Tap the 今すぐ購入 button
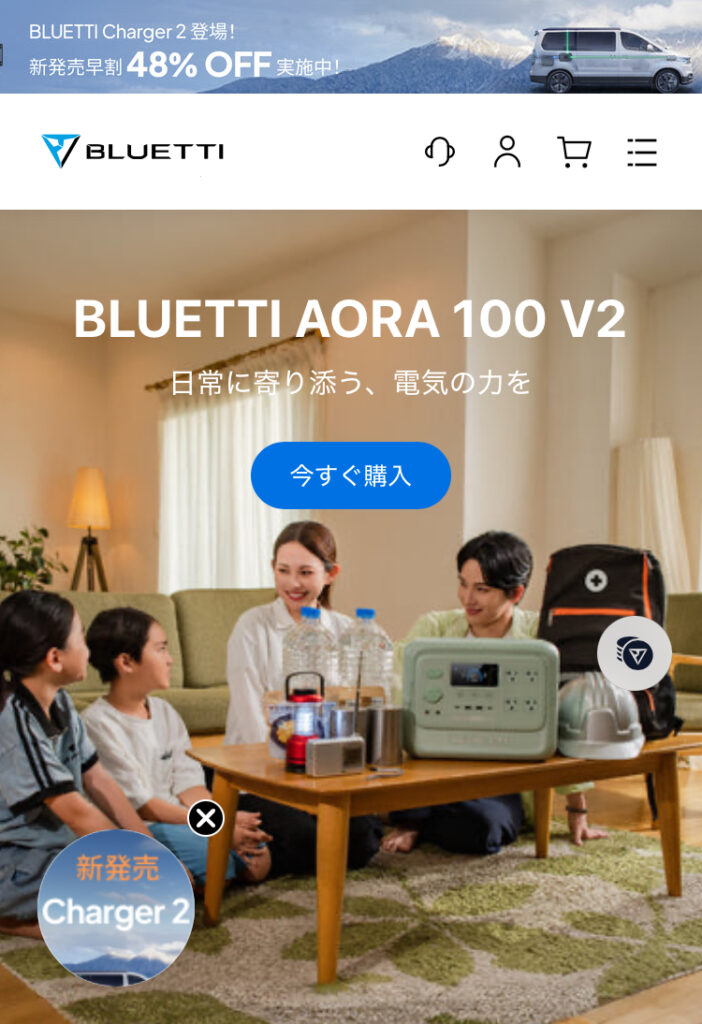Image resolution: width=702 pixels, height=1024 pixels. [x=351, y=475]
